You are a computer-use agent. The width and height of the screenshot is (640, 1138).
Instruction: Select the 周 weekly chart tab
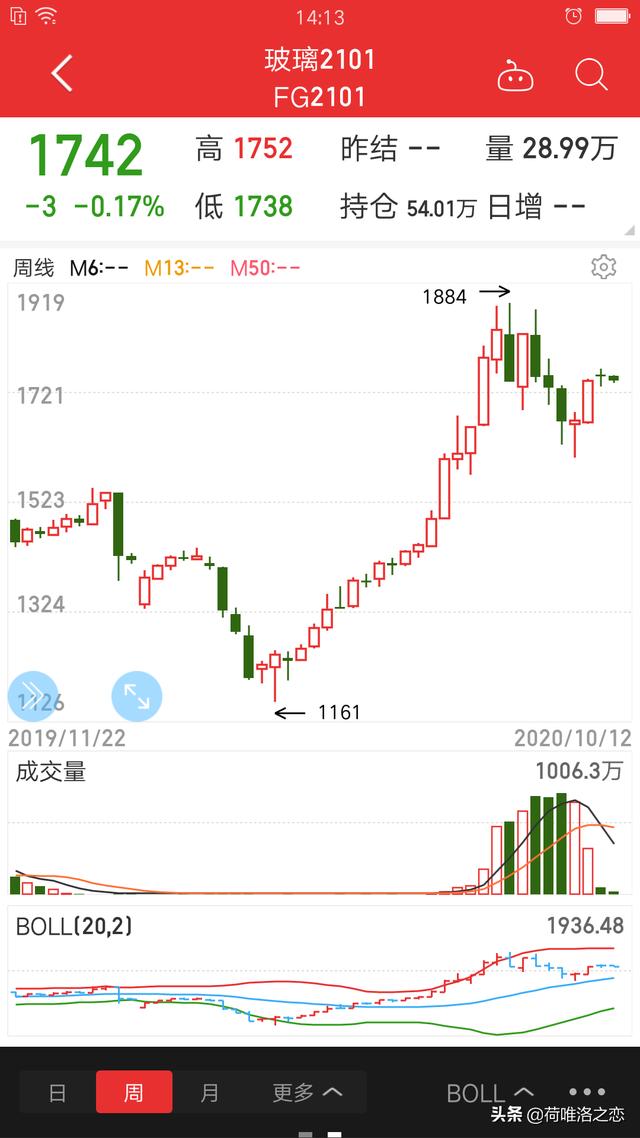[134, 1092]
